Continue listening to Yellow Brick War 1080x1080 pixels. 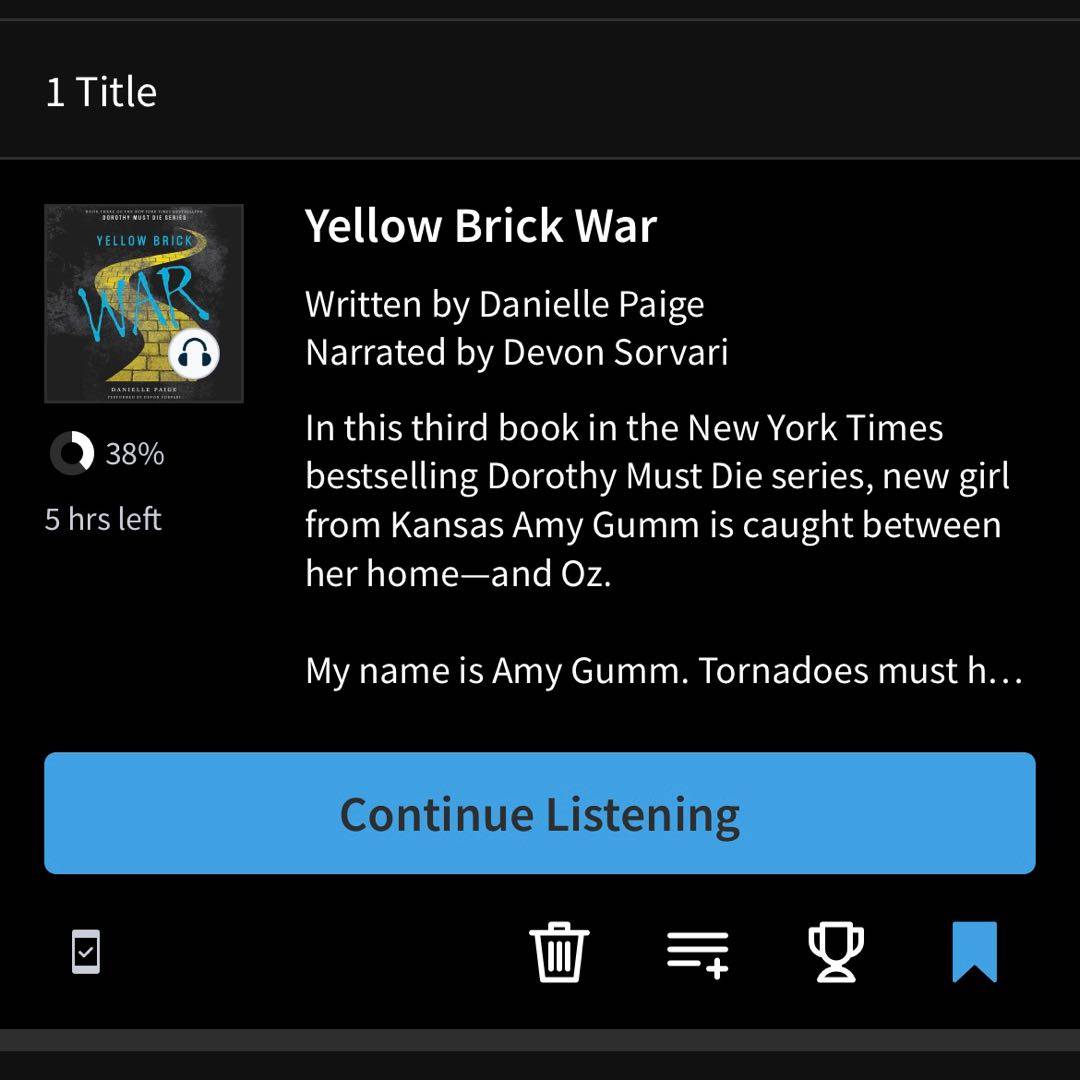(539, 813)
